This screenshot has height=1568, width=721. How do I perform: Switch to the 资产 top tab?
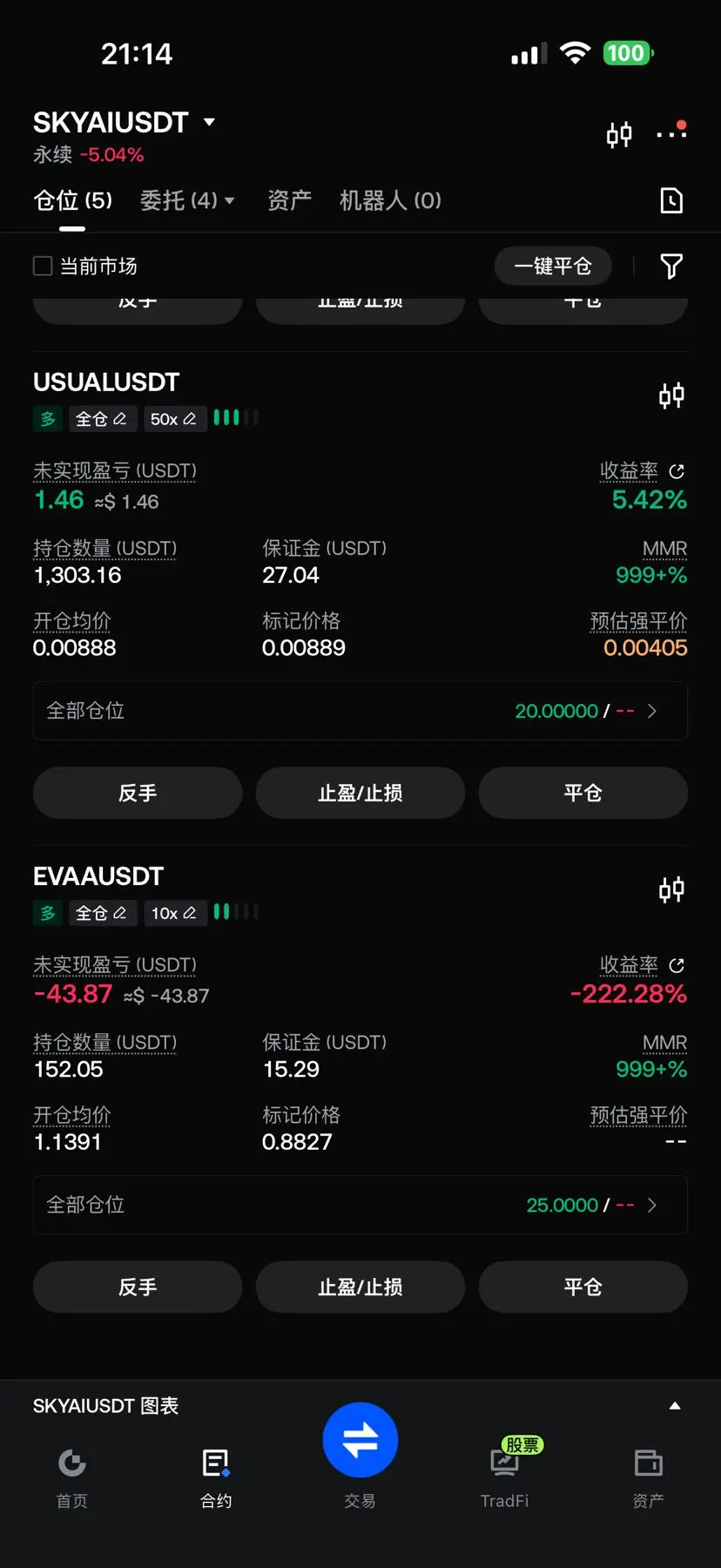[289, 200]
